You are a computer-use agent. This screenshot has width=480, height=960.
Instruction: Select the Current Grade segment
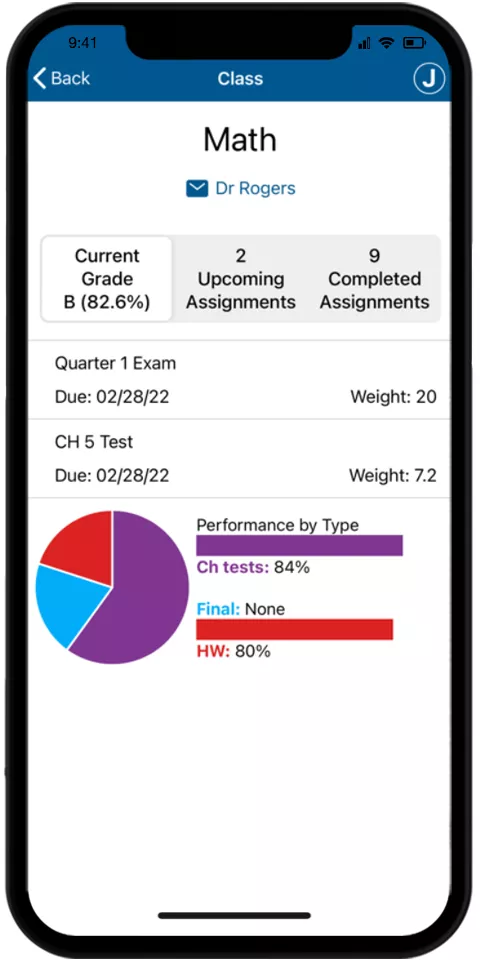(x=107, y=279)
